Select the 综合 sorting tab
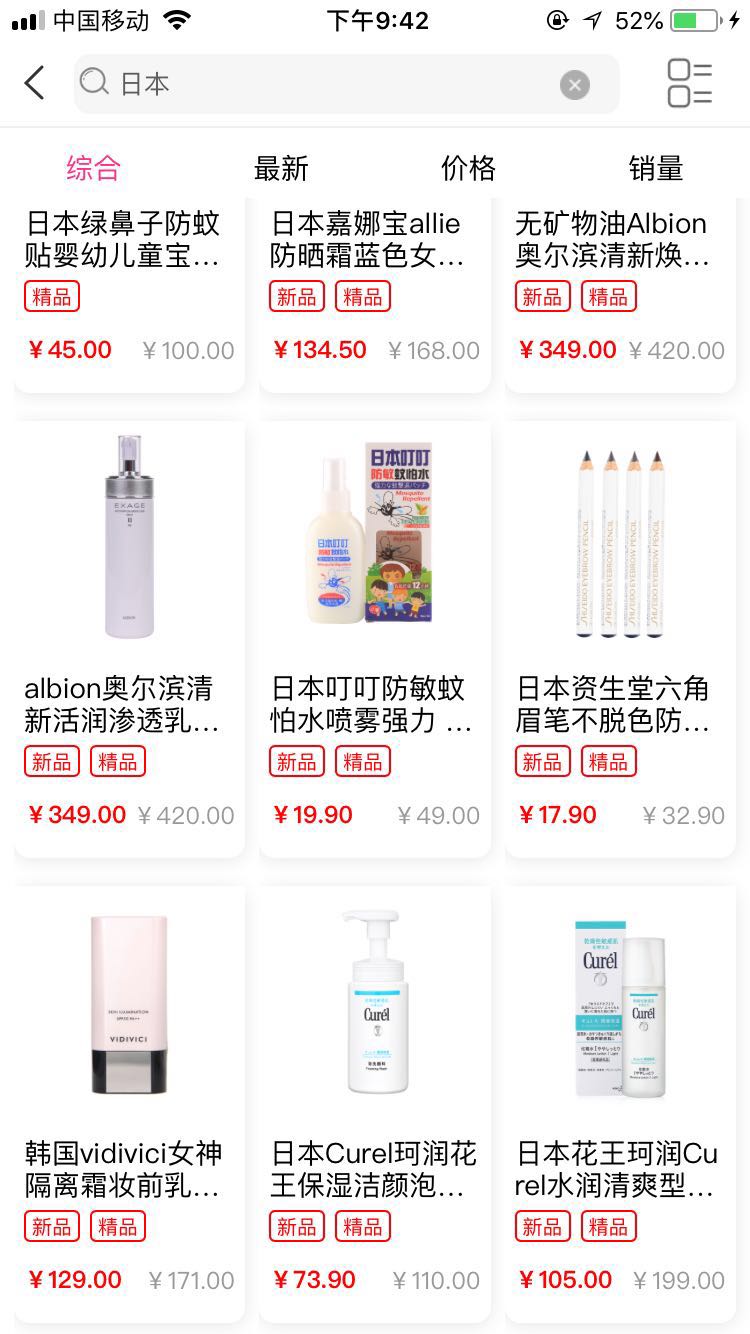The width and height of the screenshot is (750, 1334). pyautogui.click(x=93, y=168)
